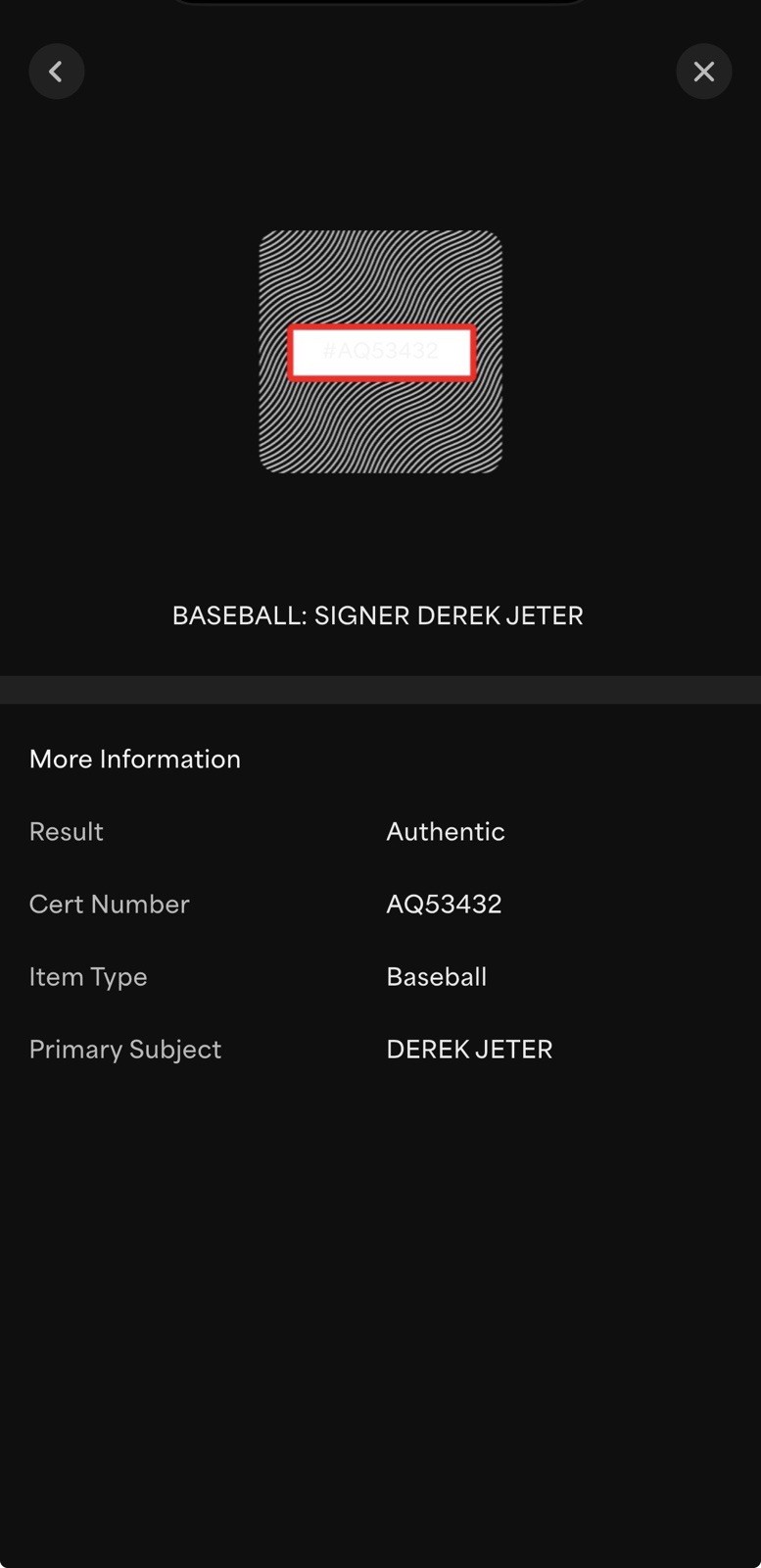Select the Authentic result value
The width and height of the screenshot is (761, 1568).
click(x=446, y=831)
